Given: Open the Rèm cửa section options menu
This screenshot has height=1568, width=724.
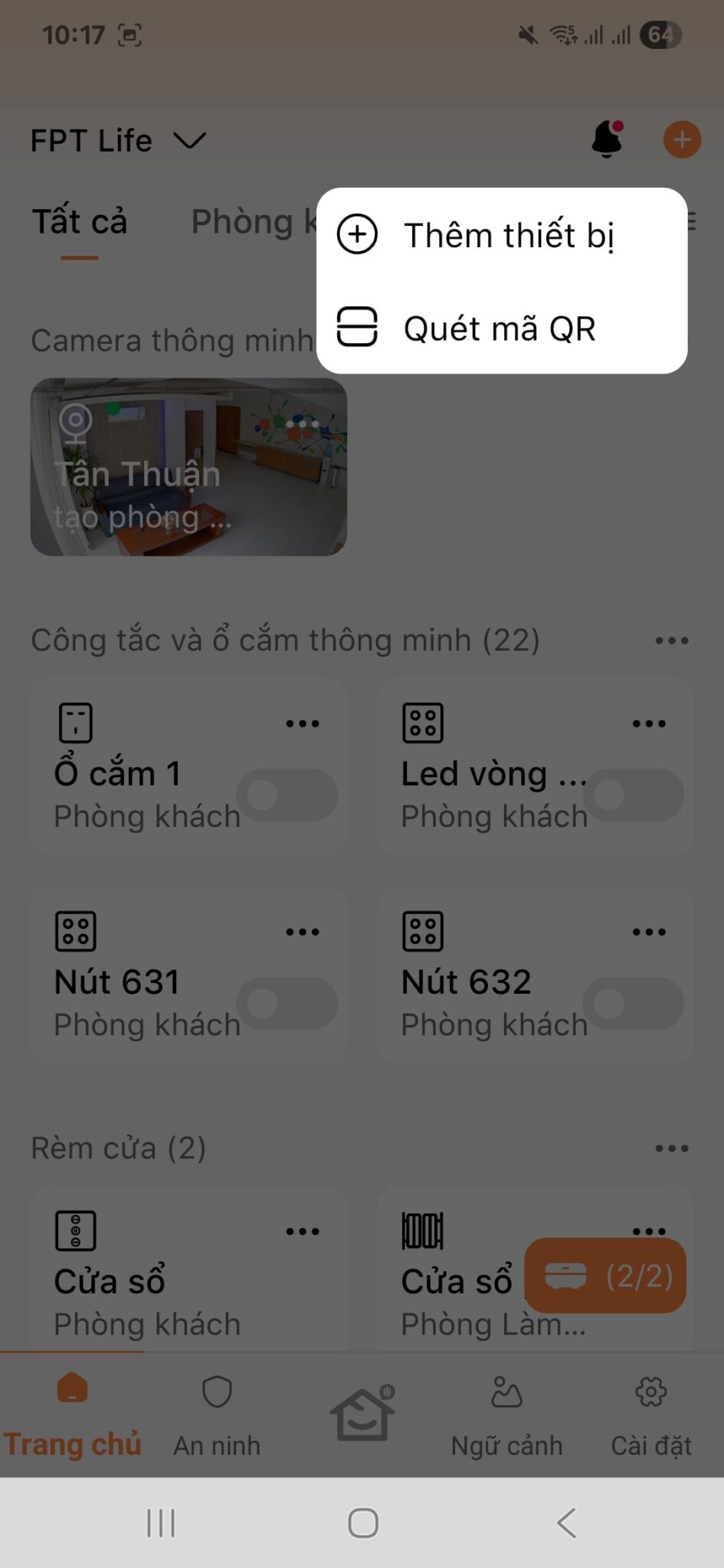Looking at the screenshot, I should coord(670,1147).
